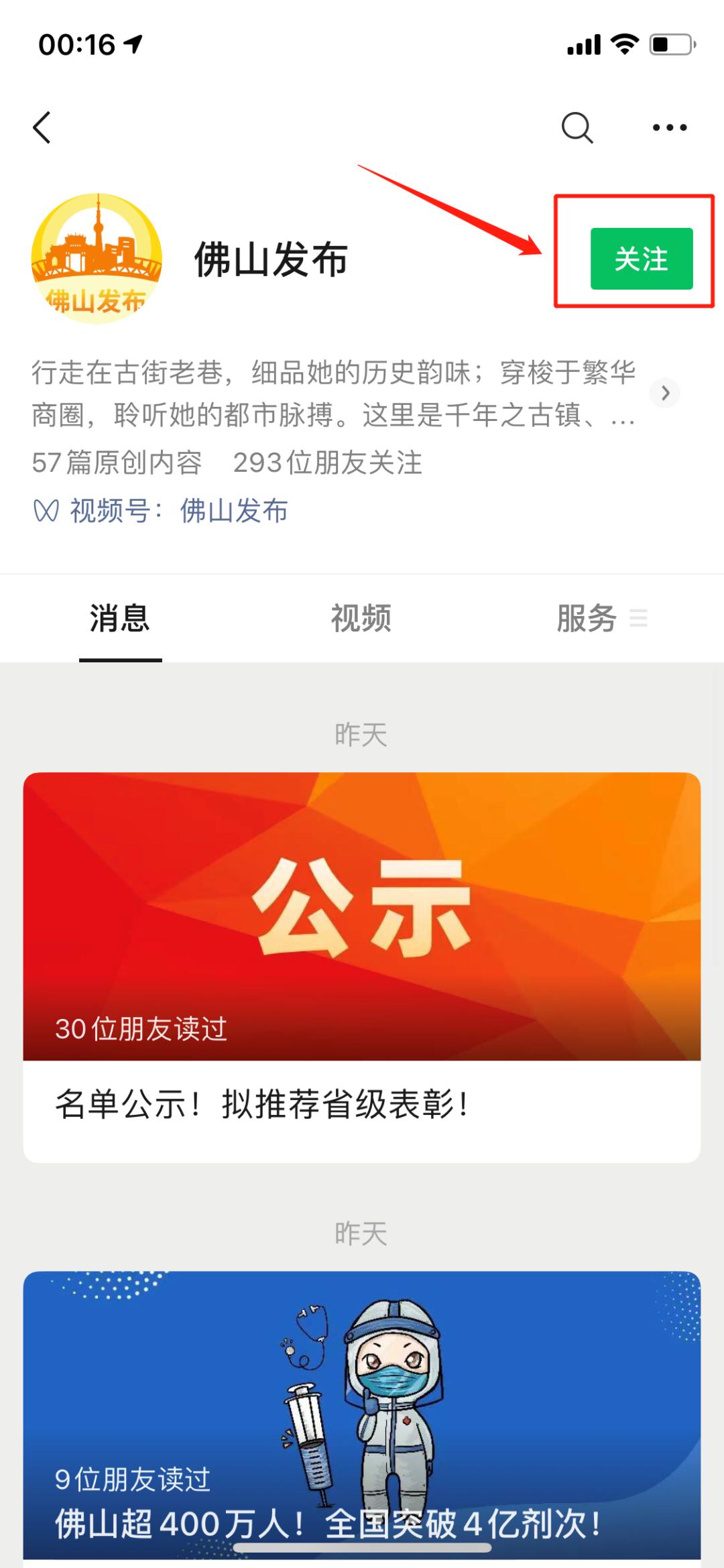724x1568 pixels.
Task: Follow the 佛山发布 account
Action: tap(641, 259)
